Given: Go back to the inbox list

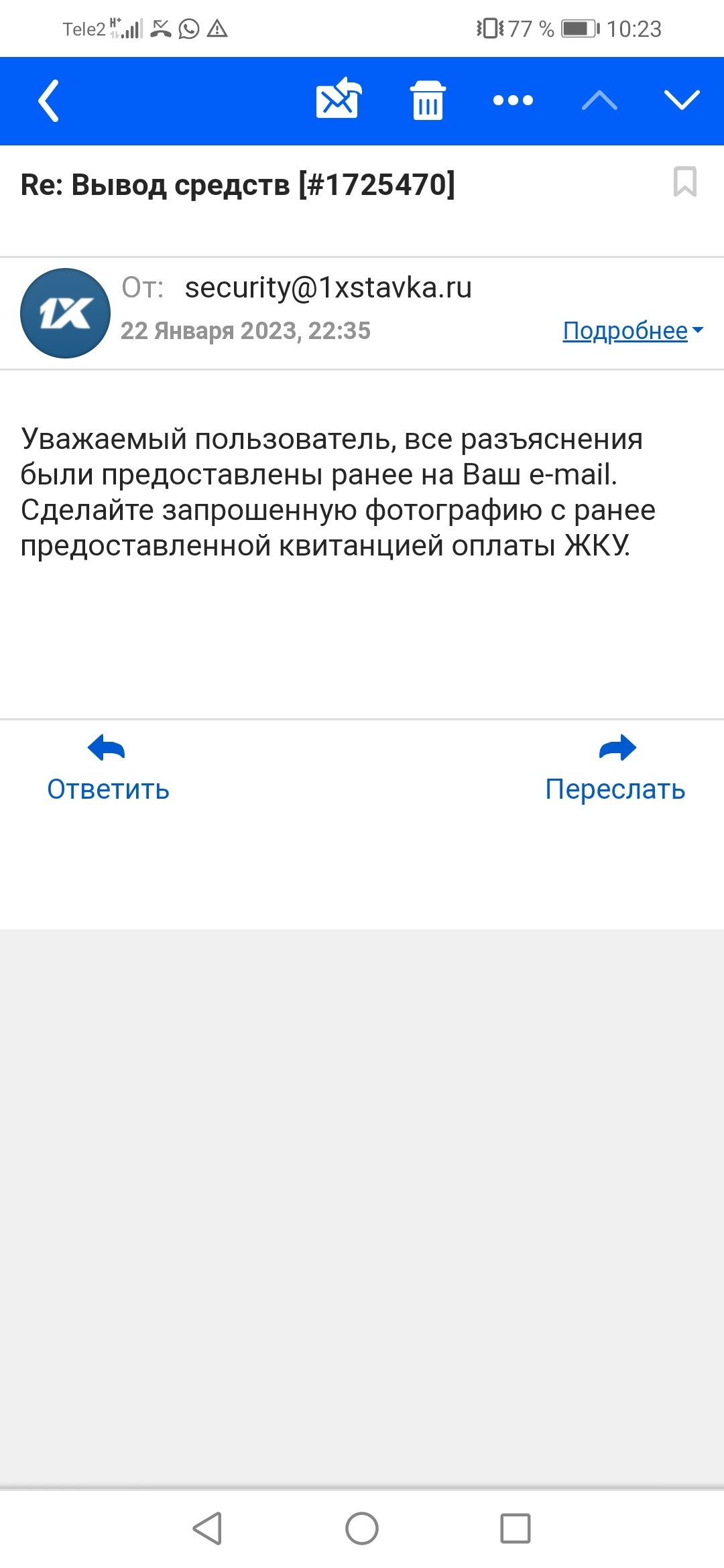Looking at the screenshot, I should tap(48, 101).
